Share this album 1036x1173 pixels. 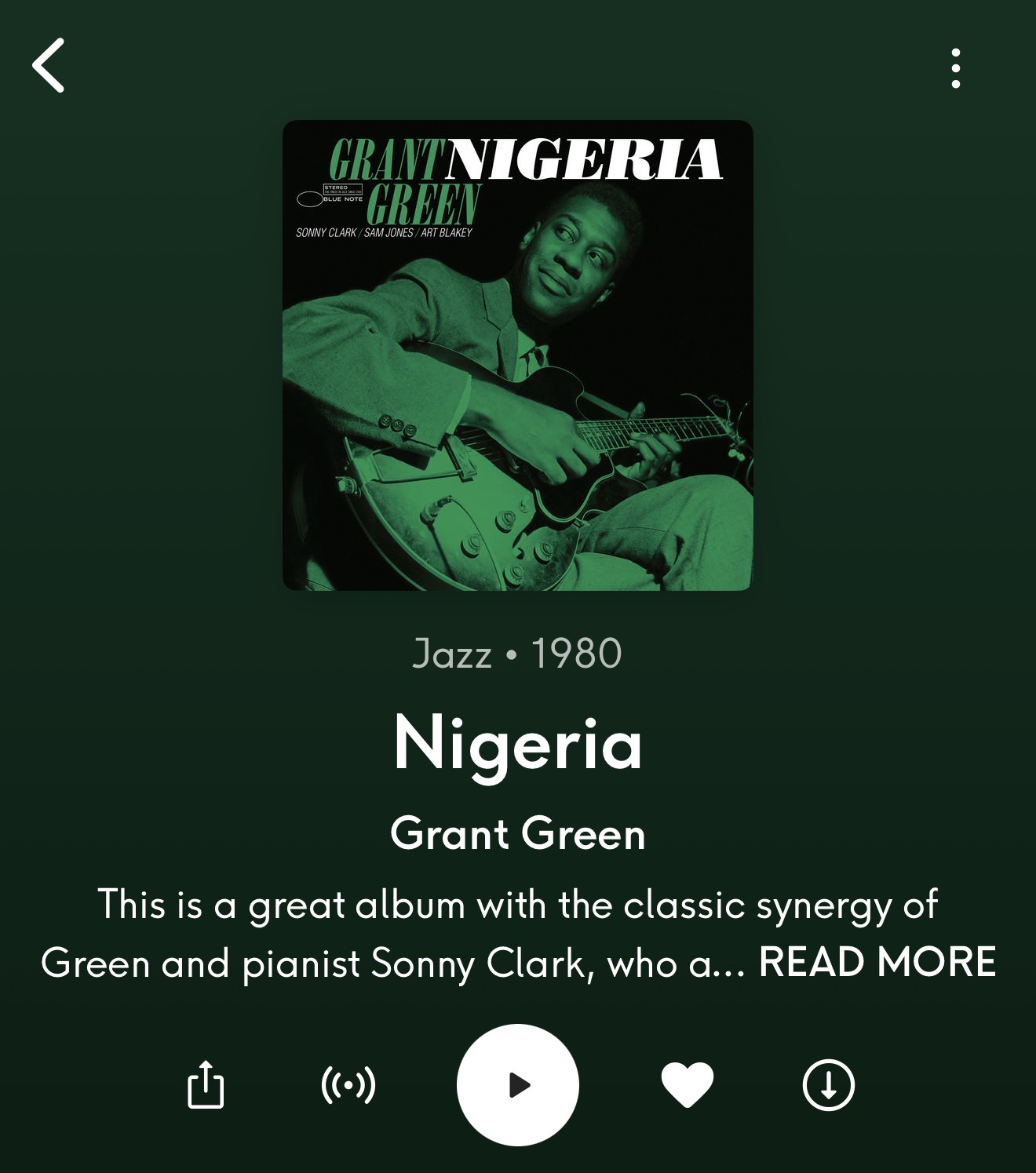[206, 1084]
